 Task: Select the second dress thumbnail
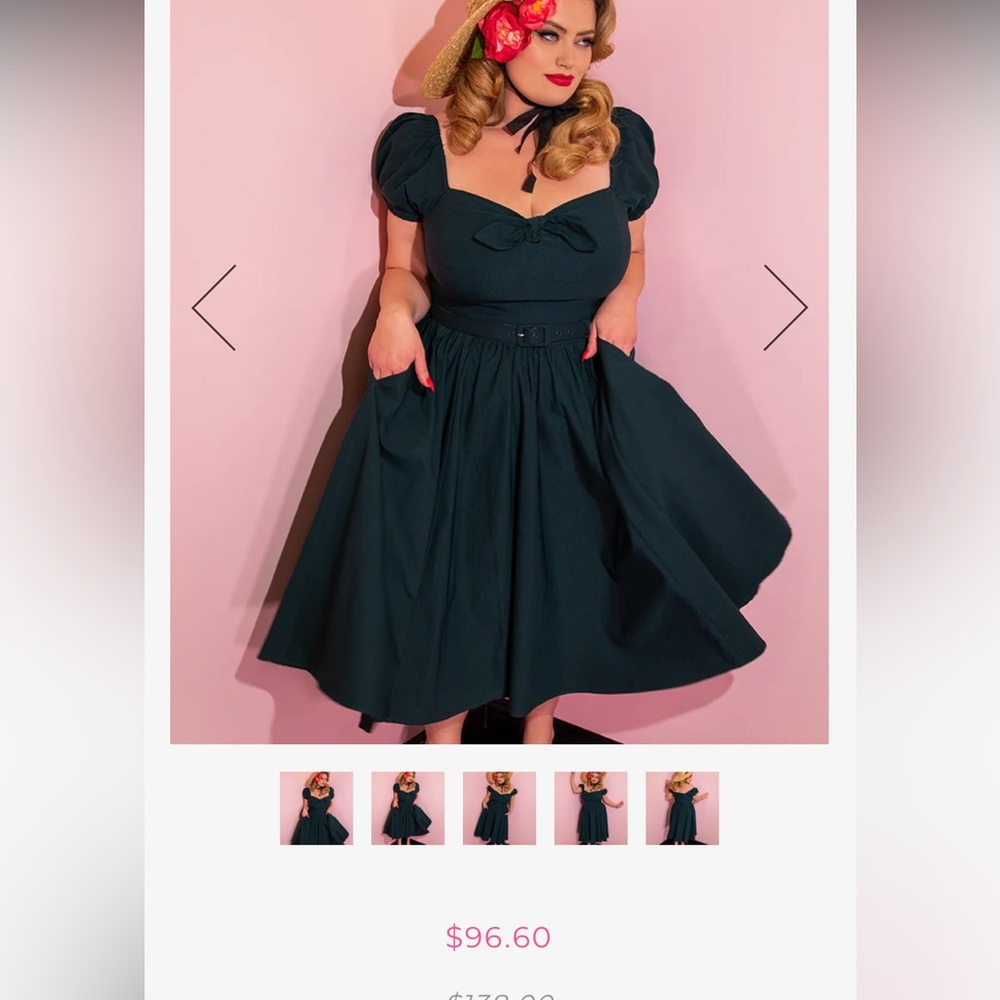point(408,808)
